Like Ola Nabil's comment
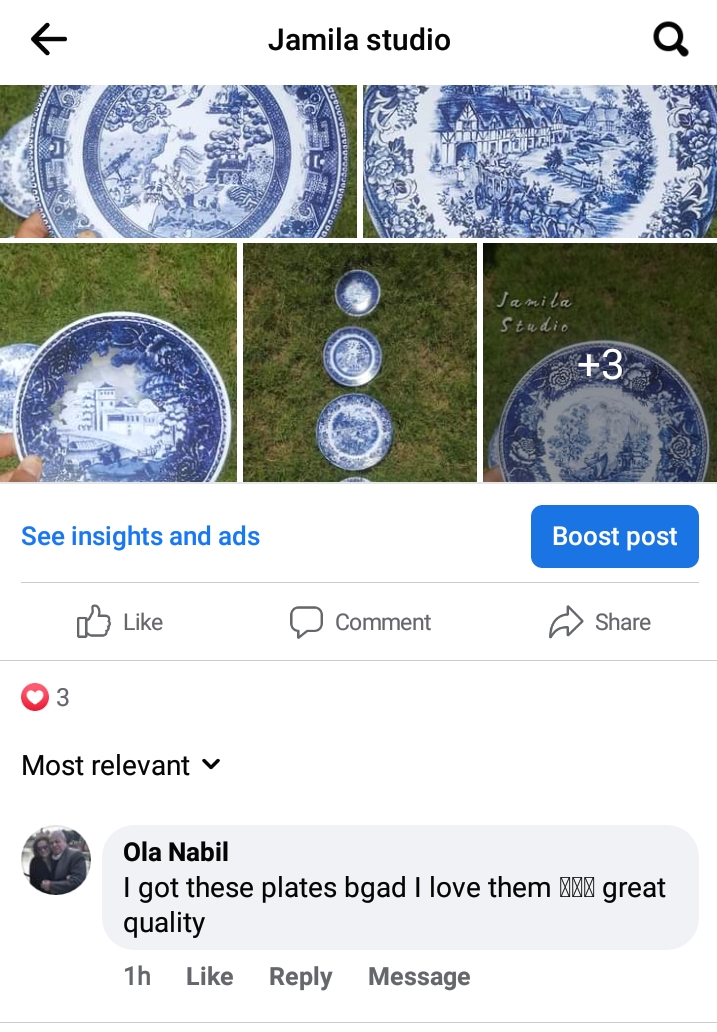Viewport: 717px width, 1032px height. [209, 977]
